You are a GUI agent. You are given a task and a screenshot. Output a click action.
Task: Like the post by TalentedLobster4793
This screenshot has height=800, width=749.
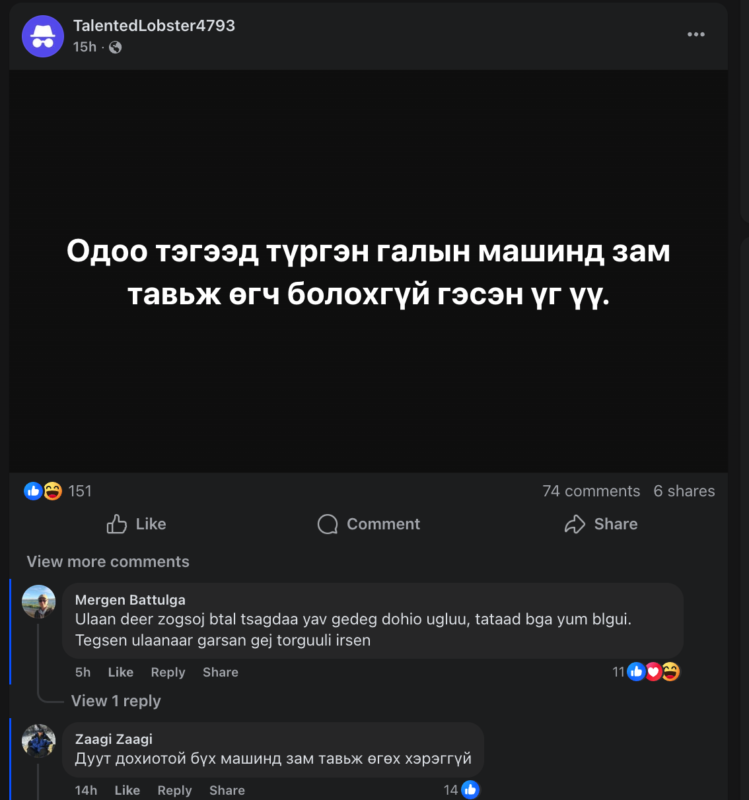click(136, 524)
